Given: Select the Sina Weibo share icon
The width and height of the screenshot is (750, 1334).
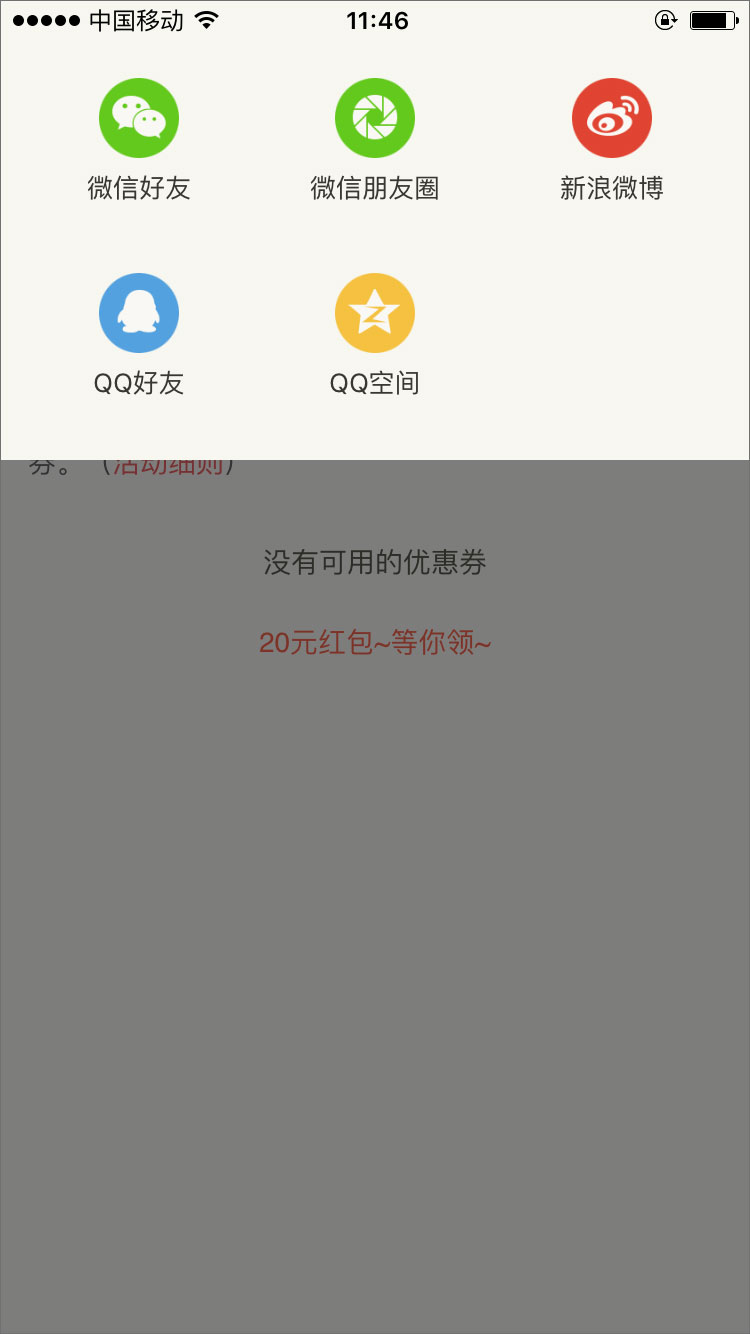Looking at the screenshot, I should tap(611, 117).
